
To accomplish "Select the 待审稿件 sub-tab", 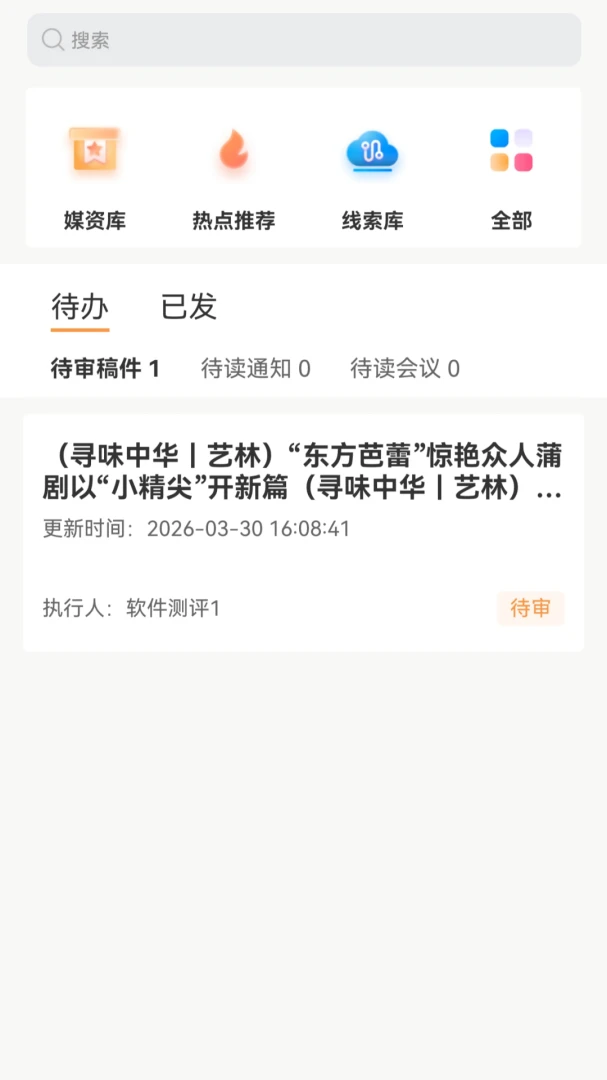I will coord(105,369).
